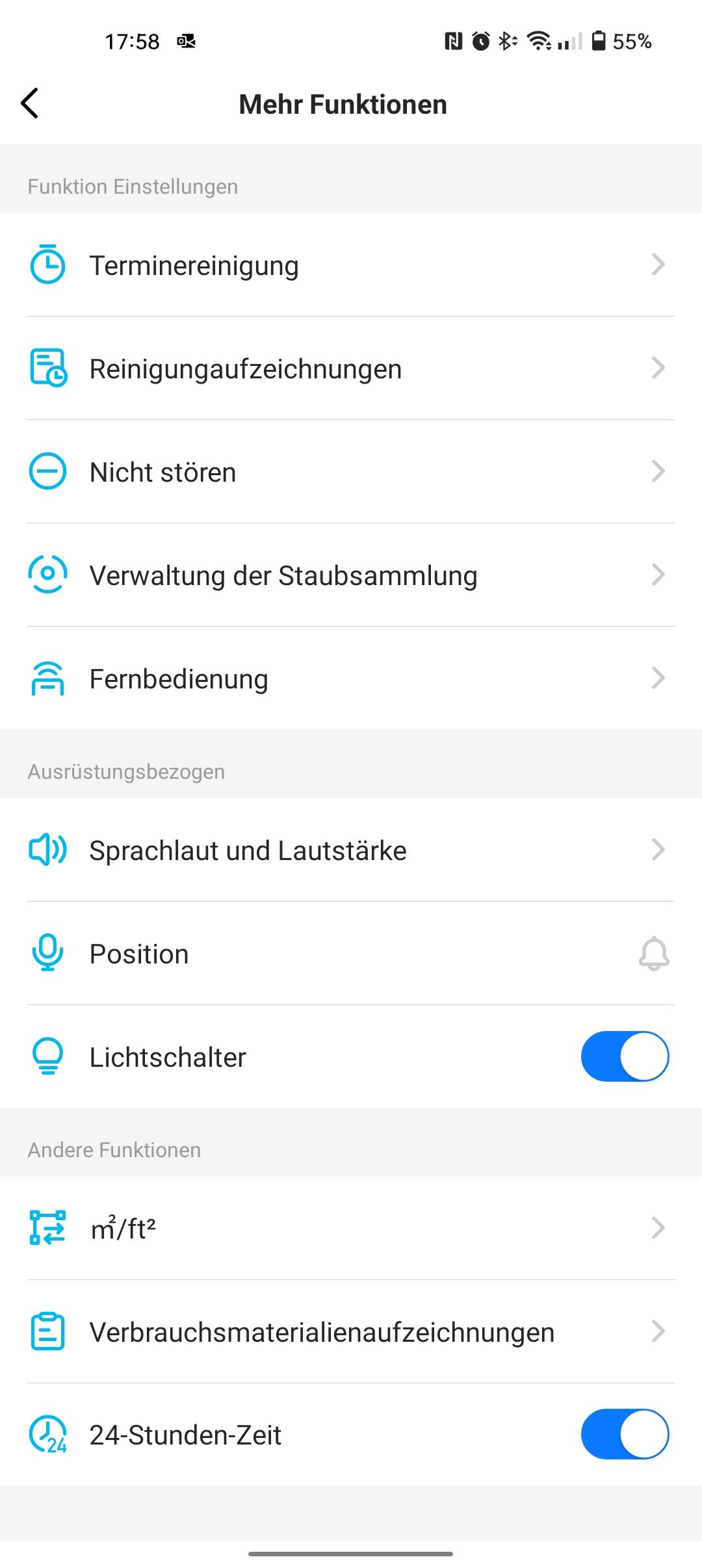Open Verwaltung der Staubsammlung
Image resolution: width=702 pixels, height=1568 pixels.
click(x=351, y=575)
